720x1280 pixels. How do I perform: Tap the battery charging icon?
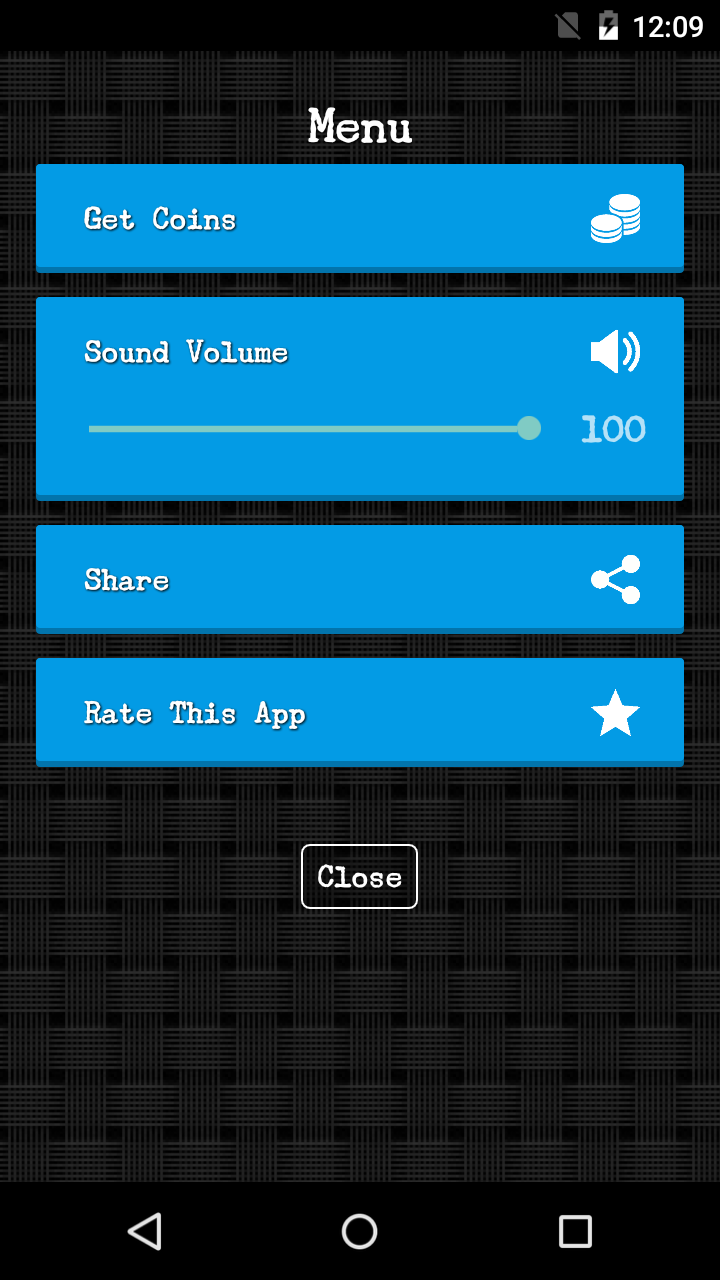point(610,26)
